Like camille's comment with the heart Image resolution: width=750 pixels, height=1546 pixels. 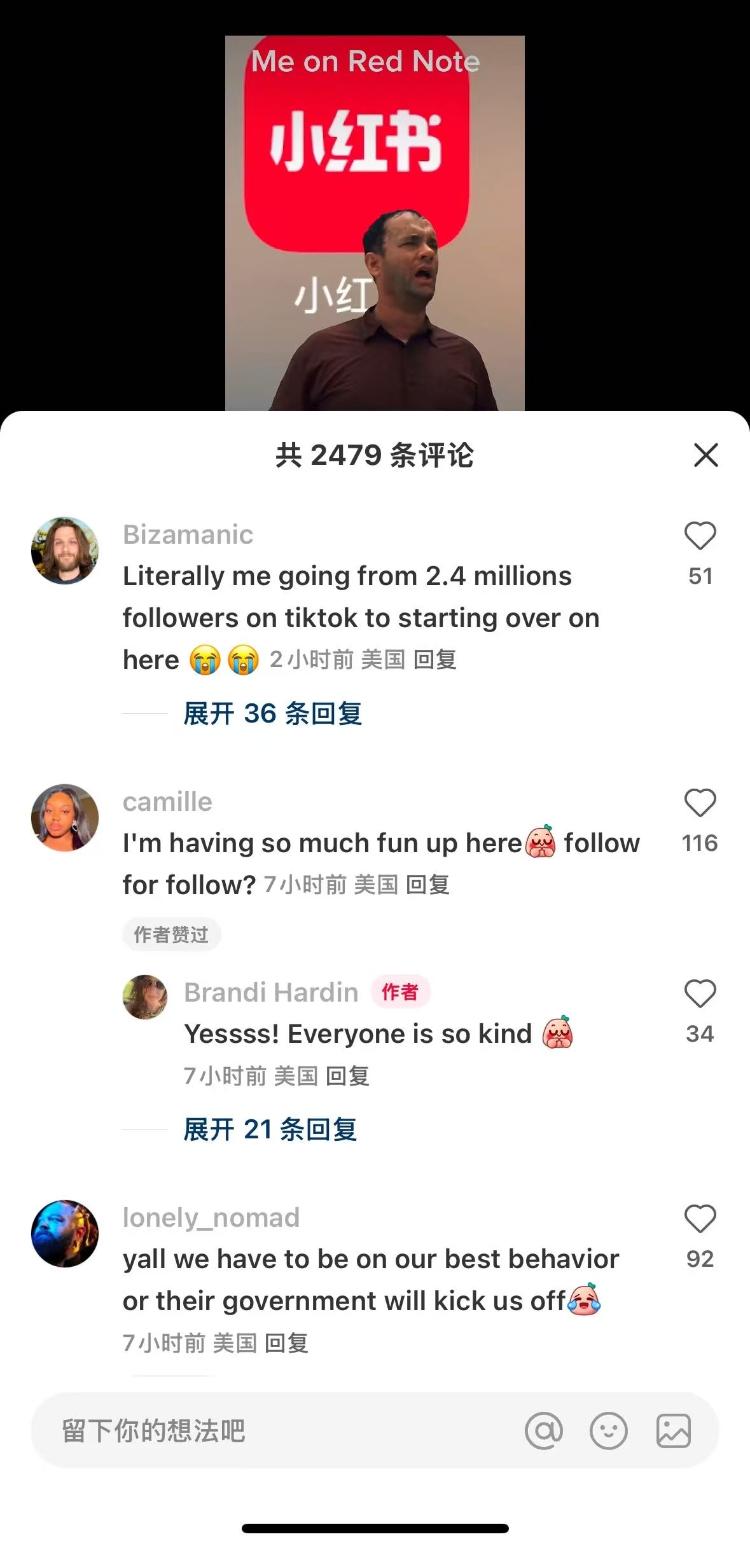(x=699, y=803)
